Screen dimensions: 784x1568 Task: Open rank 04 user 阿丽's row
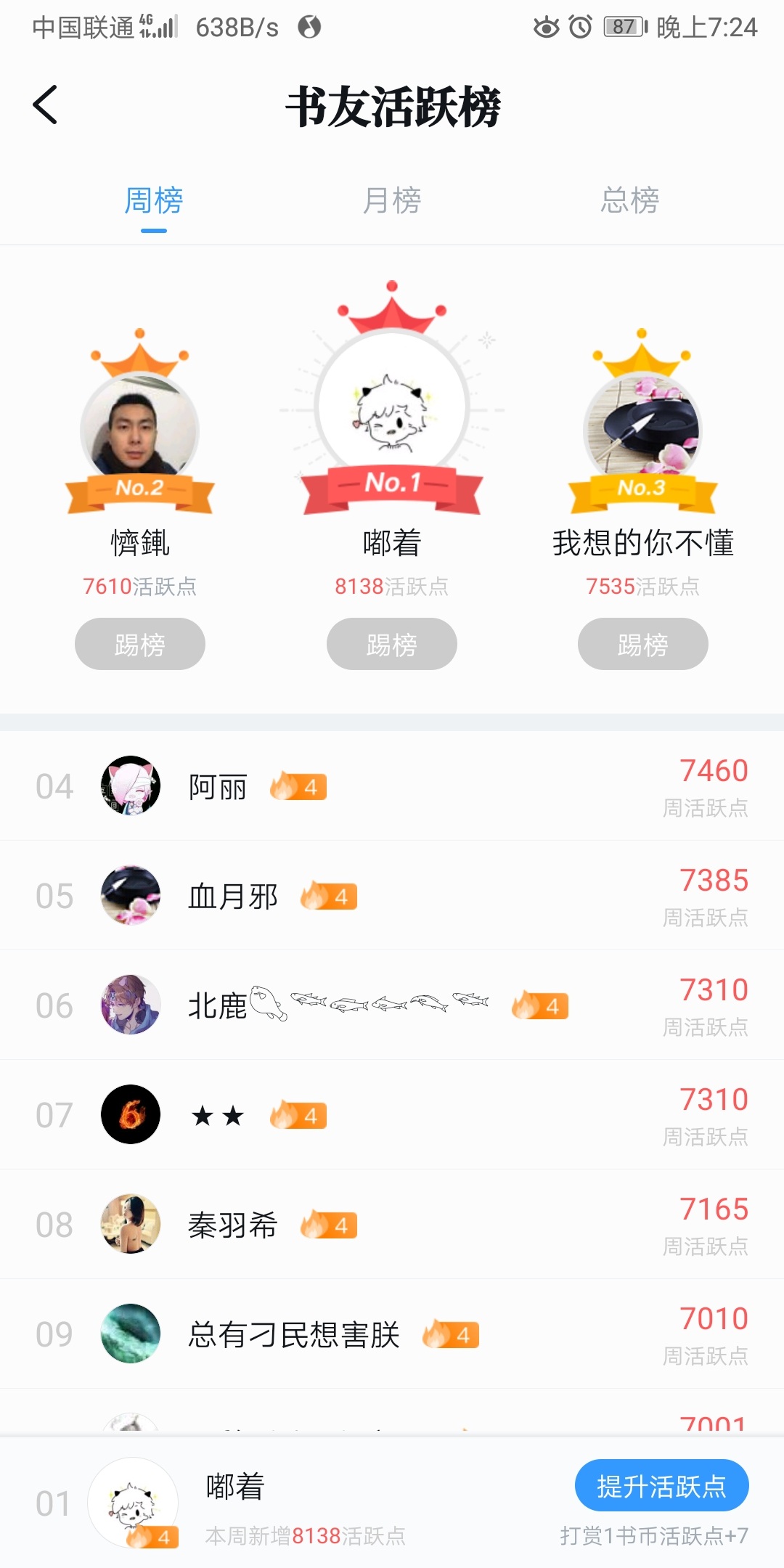[392, 786]
